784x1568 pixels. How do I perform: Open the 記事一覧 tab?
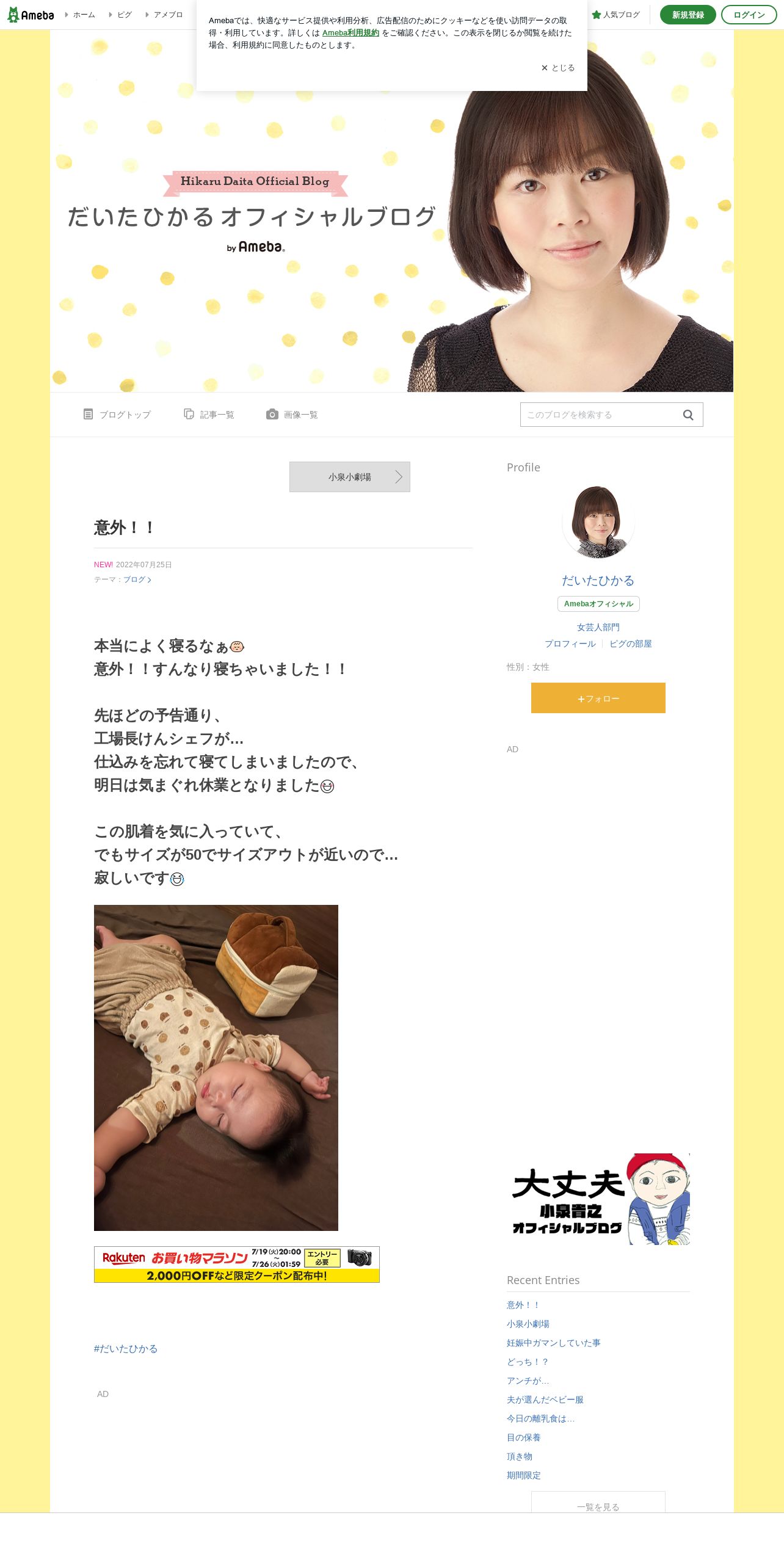(209, 415)
